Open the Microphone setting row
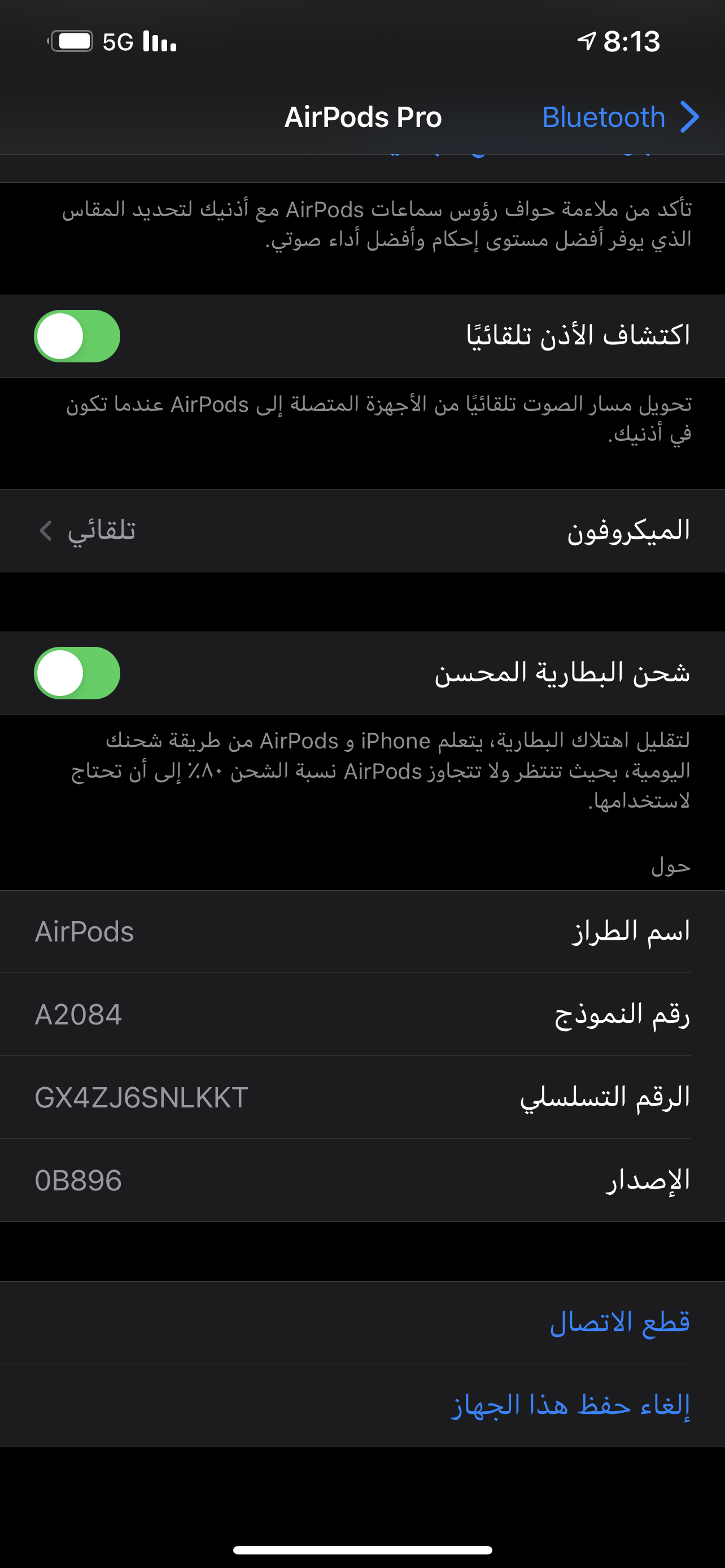The height and width of the screenshot is (1568, 725). pyautogui.click(x=362, y=531)
